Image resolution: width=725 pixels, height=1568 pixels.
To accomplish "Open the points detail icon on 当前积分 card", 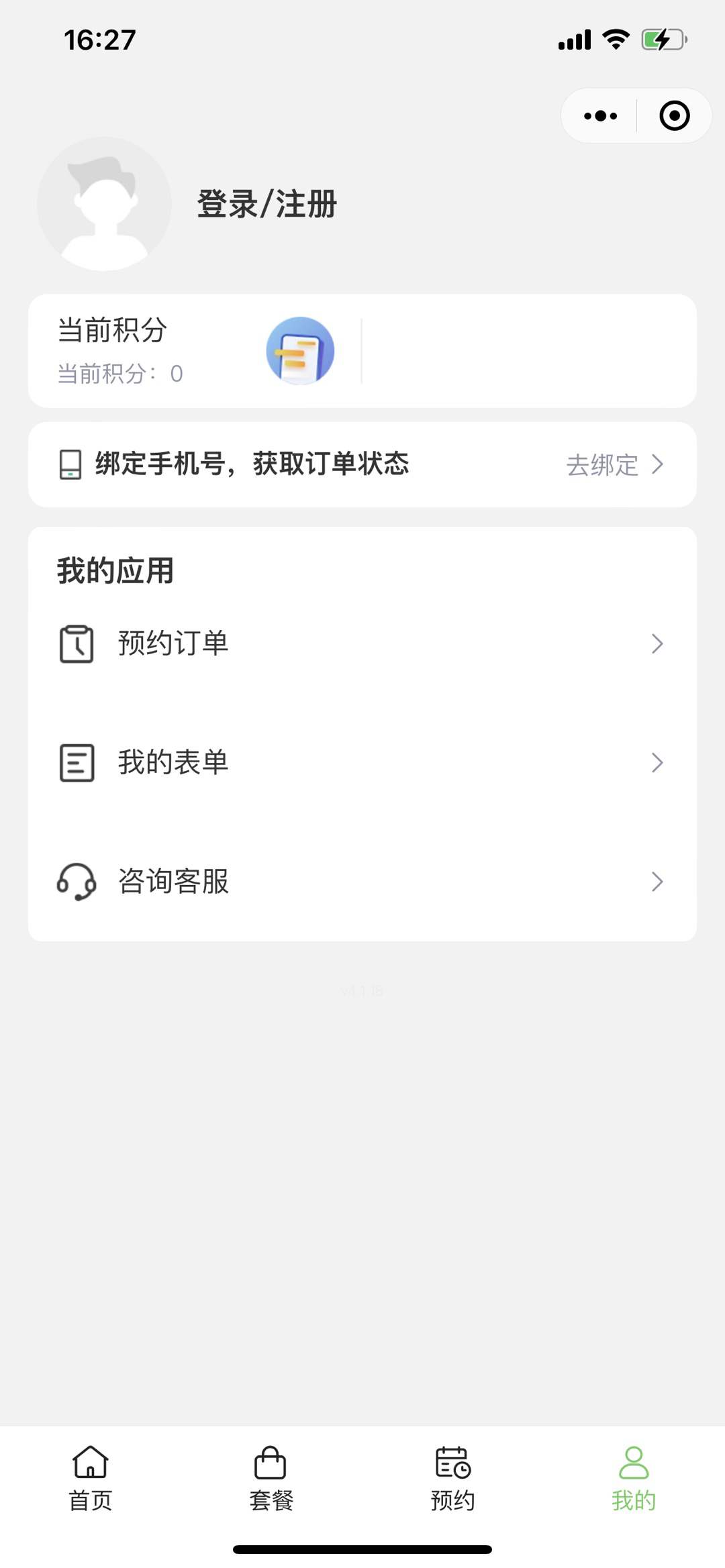I will (x=300, y=350).
